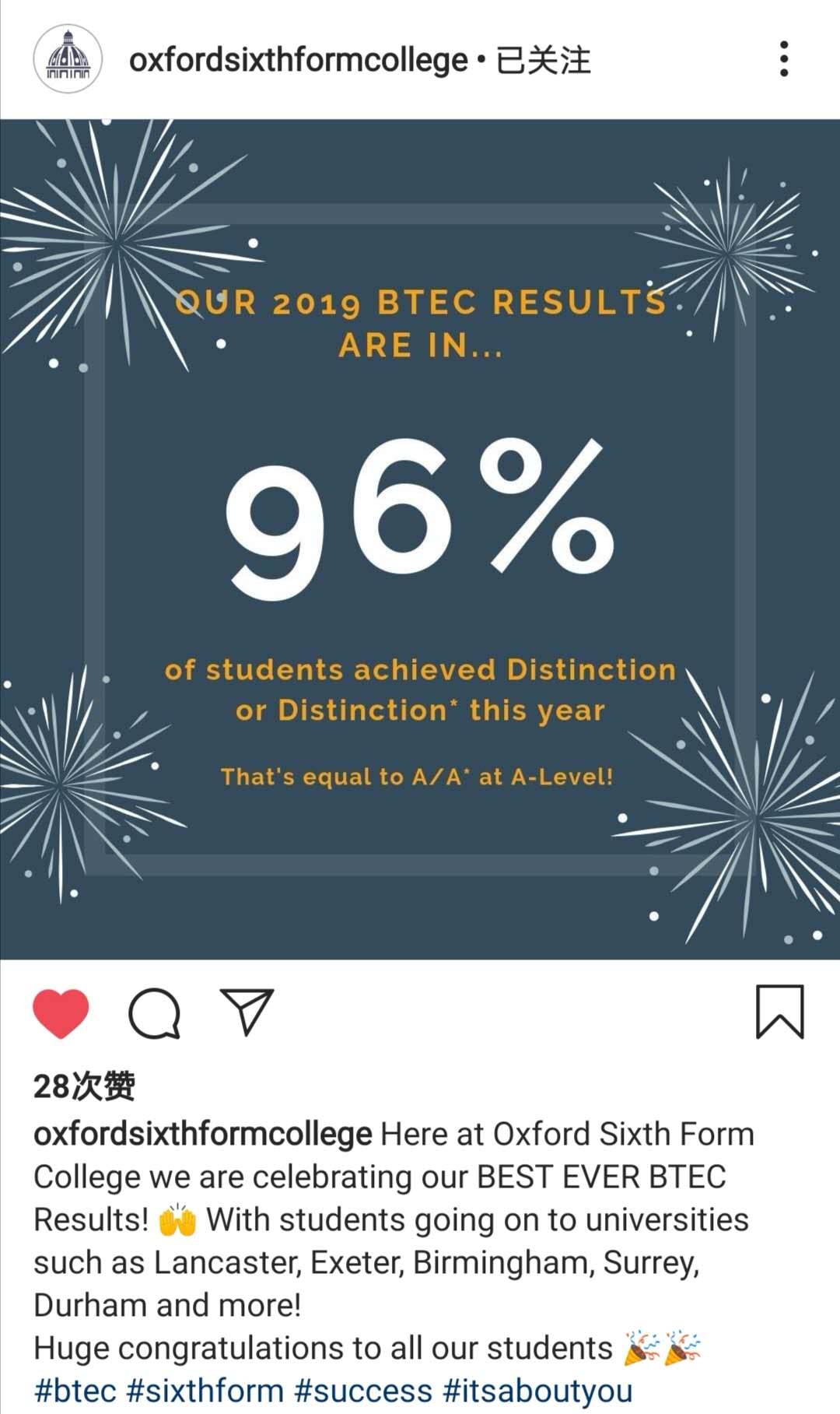Open the oxfordsixthformcollege username in the post header

click(x=298, y=60)
